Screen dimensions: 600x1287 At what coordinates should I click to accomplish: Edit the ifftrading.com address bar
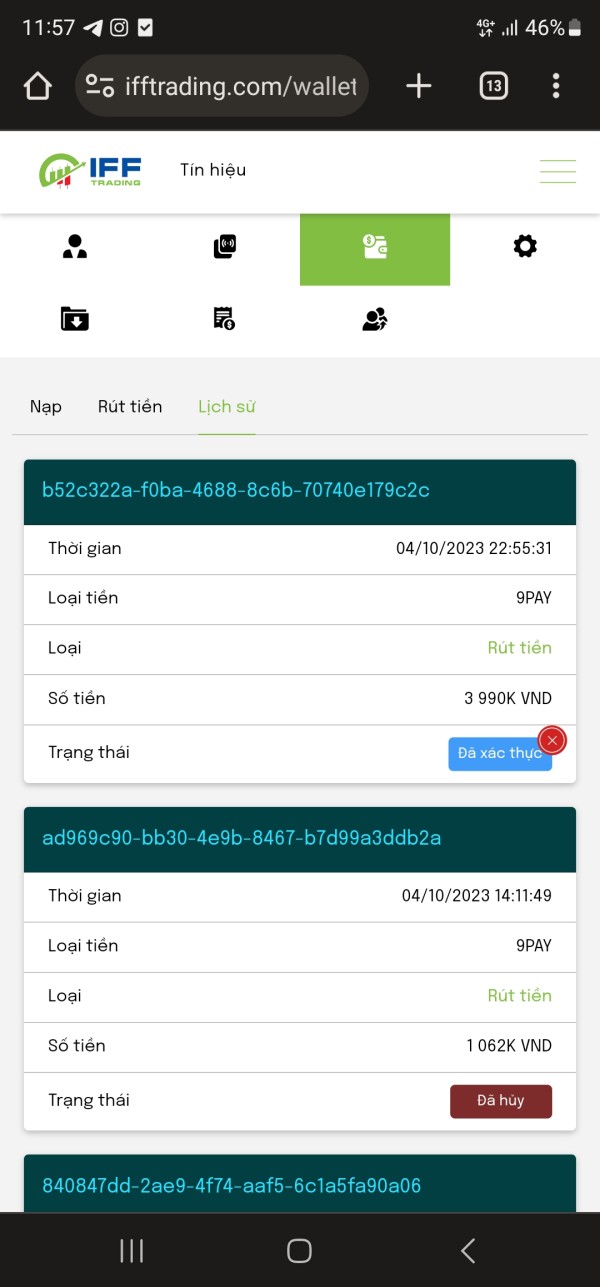point(222,86)
